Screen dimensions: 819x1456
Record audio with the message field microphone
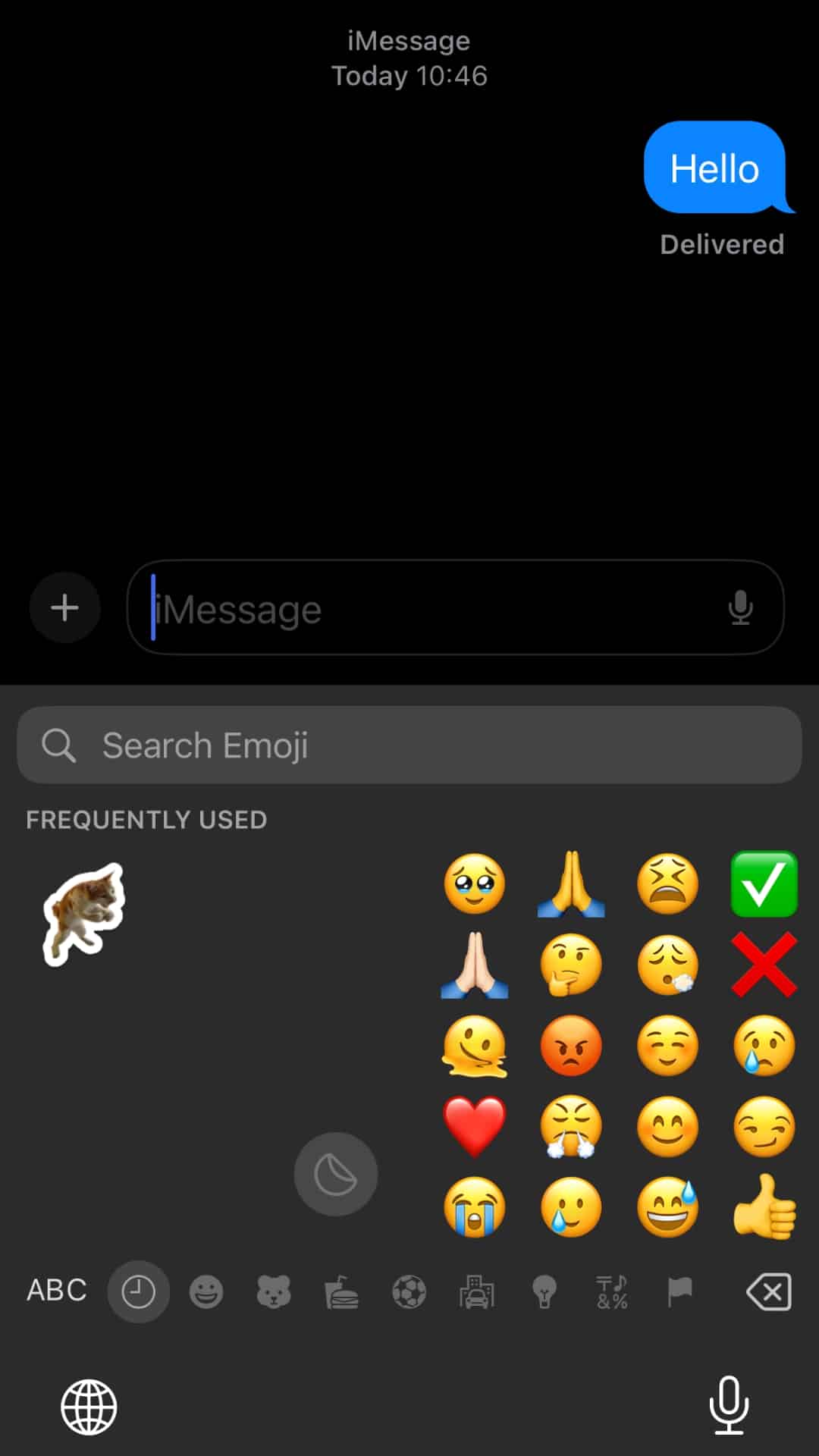(740, 607)
